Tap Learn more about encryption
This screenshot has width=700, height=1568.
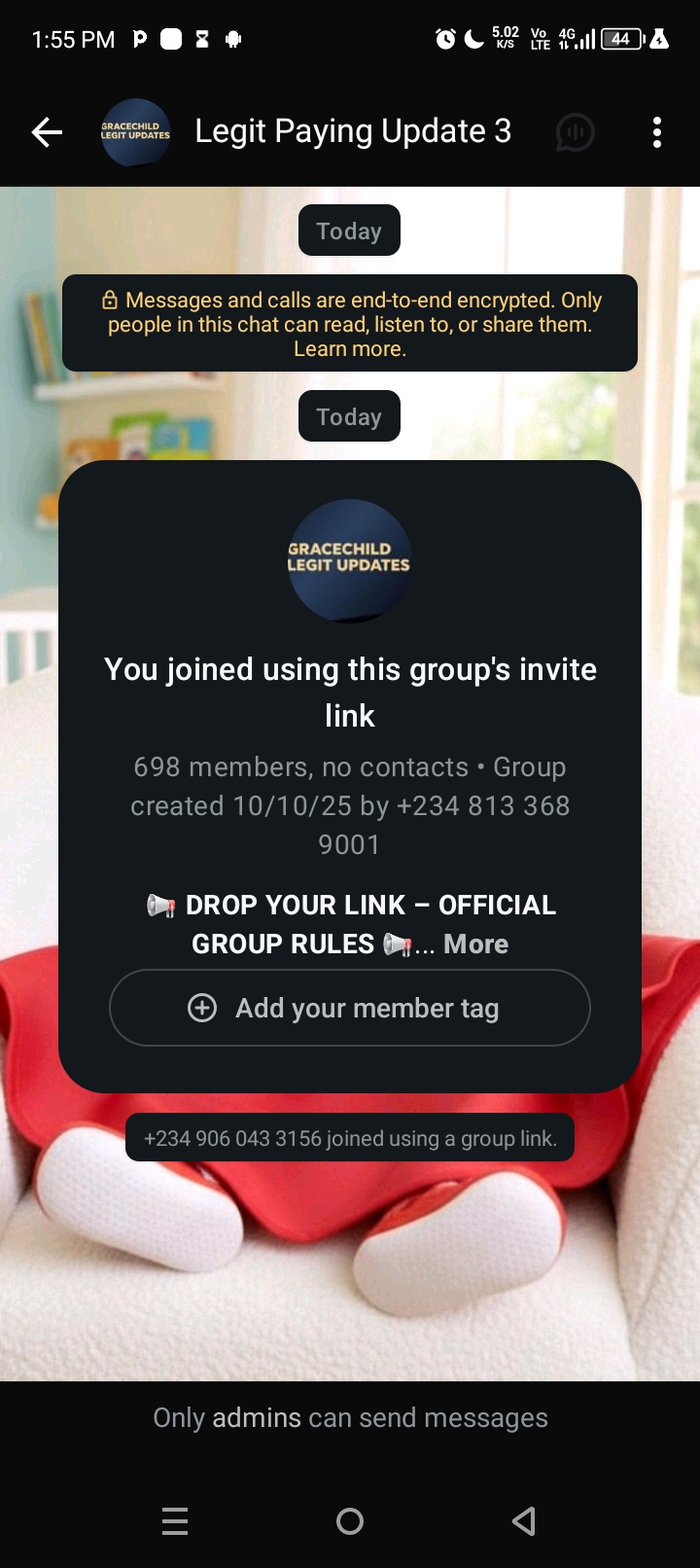[349, 349]
